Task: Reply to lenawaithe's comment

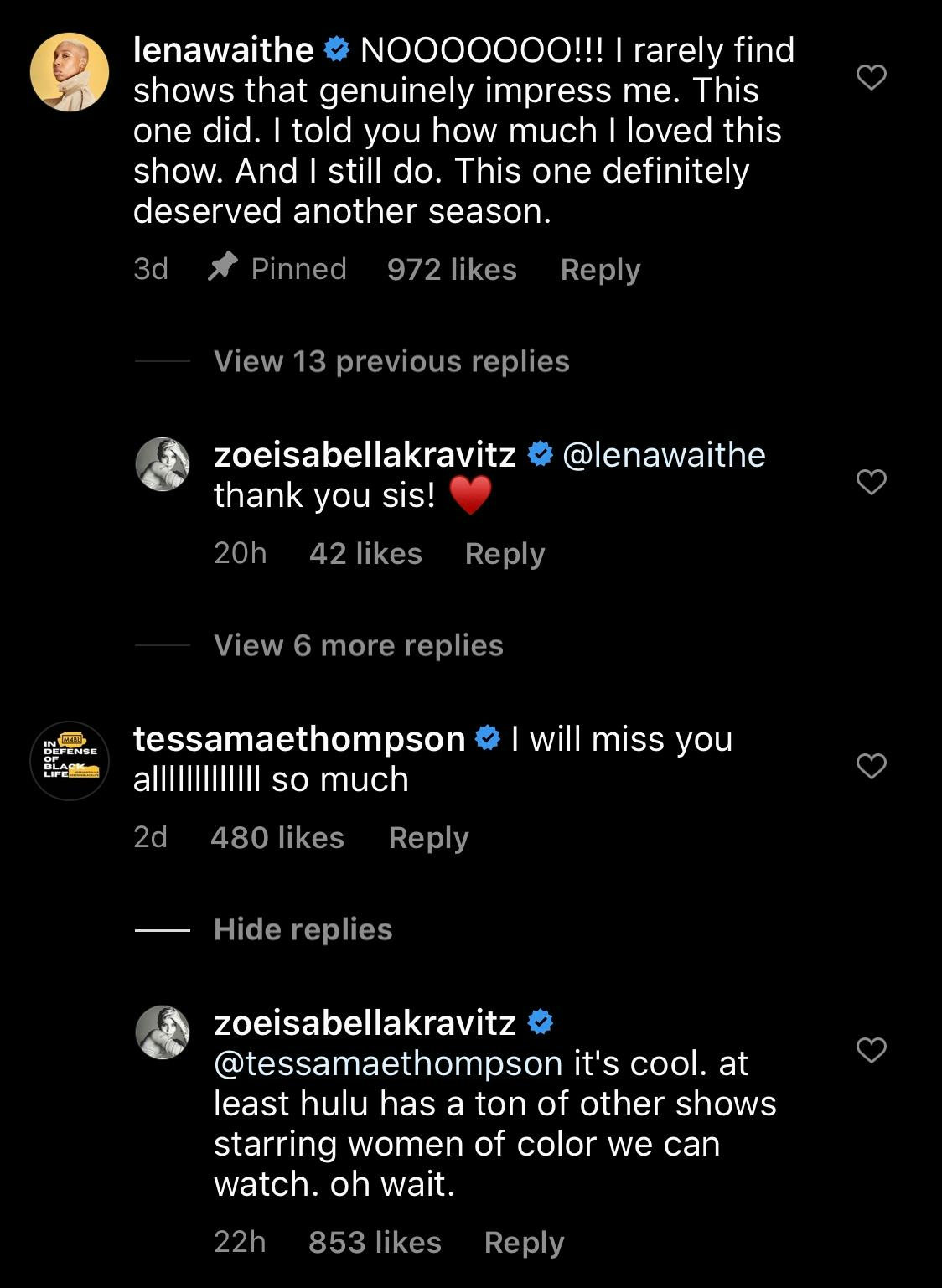Action: tap(600, 270)
